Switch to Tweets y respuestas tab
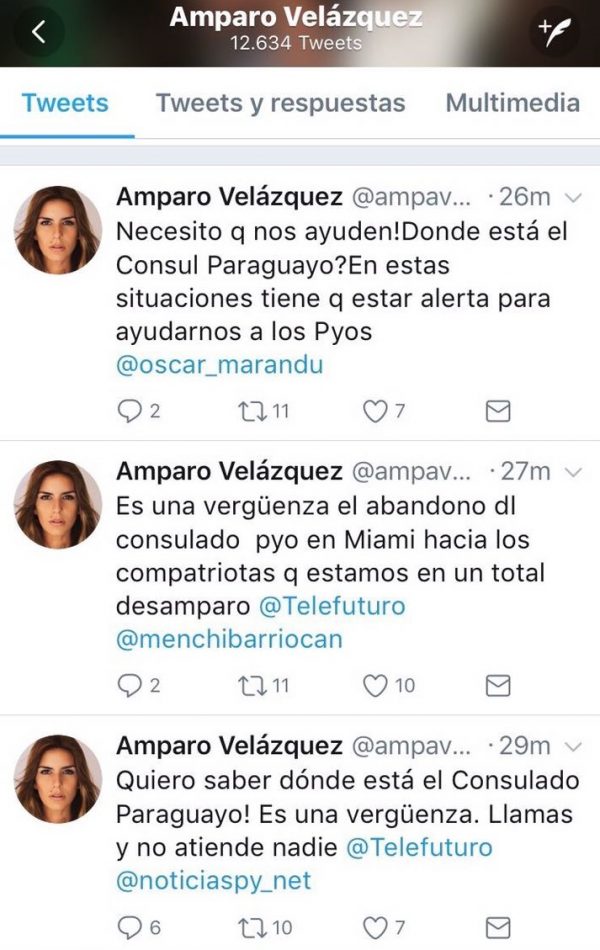 pos(280,102)
